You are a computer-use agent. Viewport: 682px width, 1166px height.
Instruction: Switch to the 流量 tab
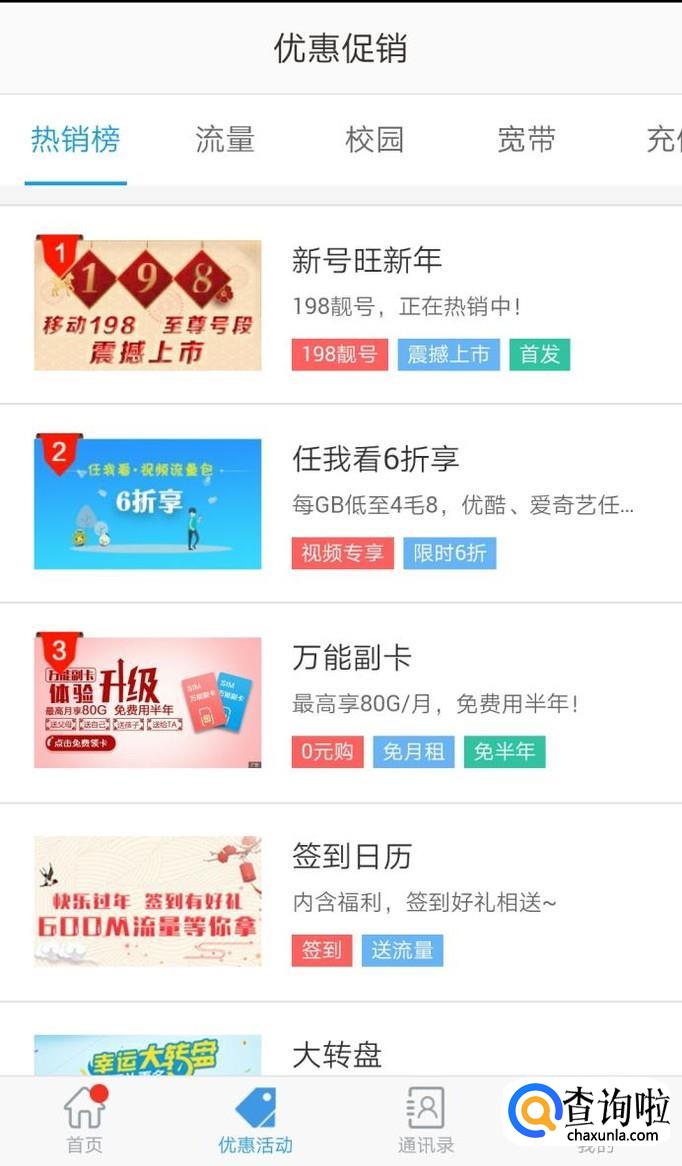[x=225, y=140]
